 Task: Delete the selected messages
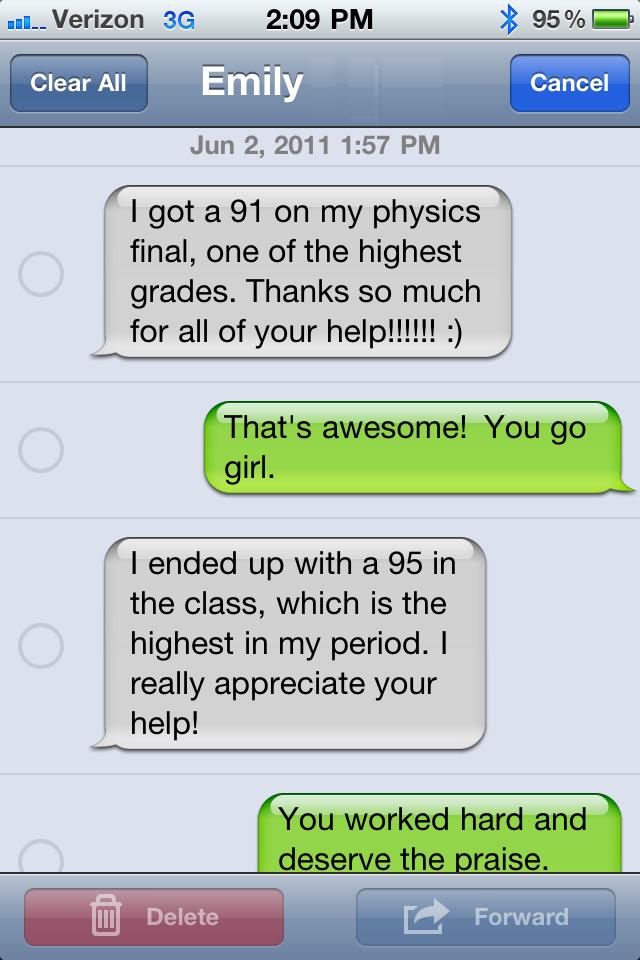154,916
